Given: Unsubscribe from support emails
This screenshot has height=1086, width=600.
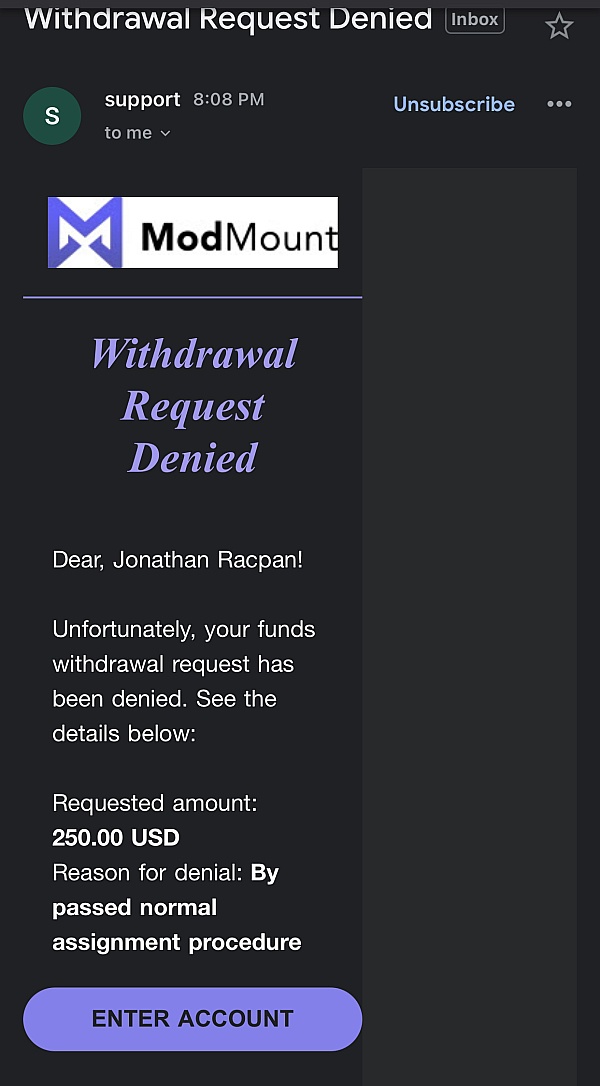Looking at the screenshot, I should tap(454, 104).
